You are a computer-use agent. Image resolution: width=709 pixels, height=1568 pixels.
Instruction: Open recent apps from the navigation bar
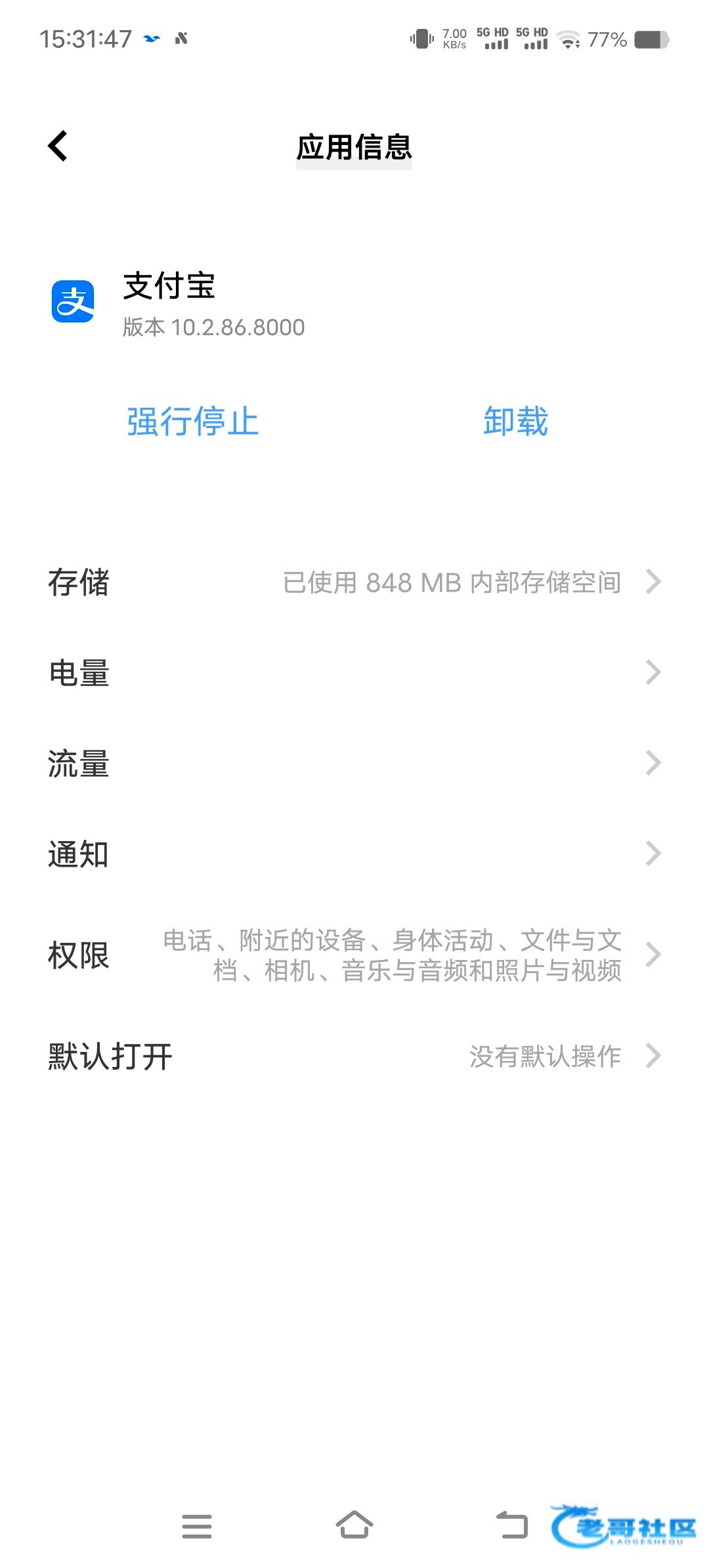(197, 1525)
